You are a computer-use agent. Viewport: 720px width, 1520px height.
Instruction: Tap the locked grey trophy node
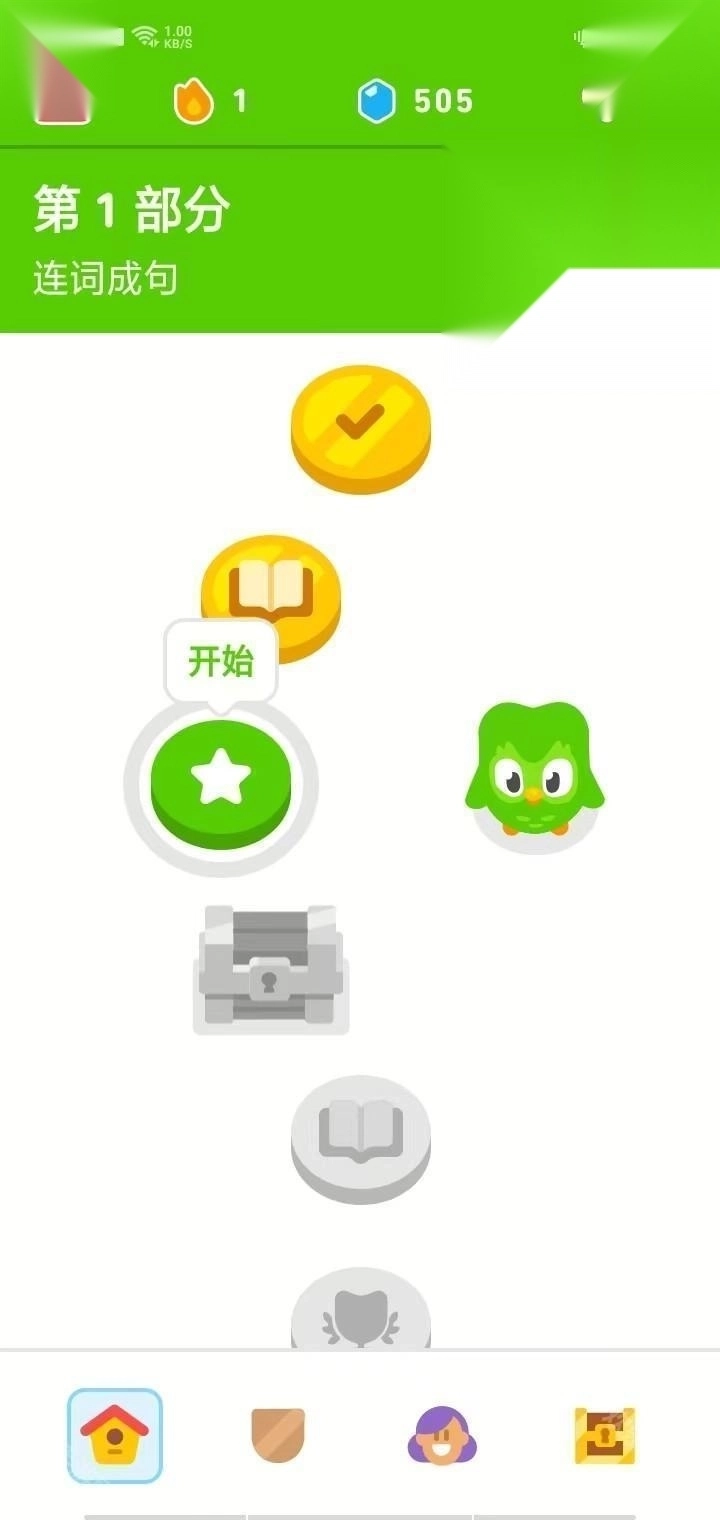[x=360, y=1312]
